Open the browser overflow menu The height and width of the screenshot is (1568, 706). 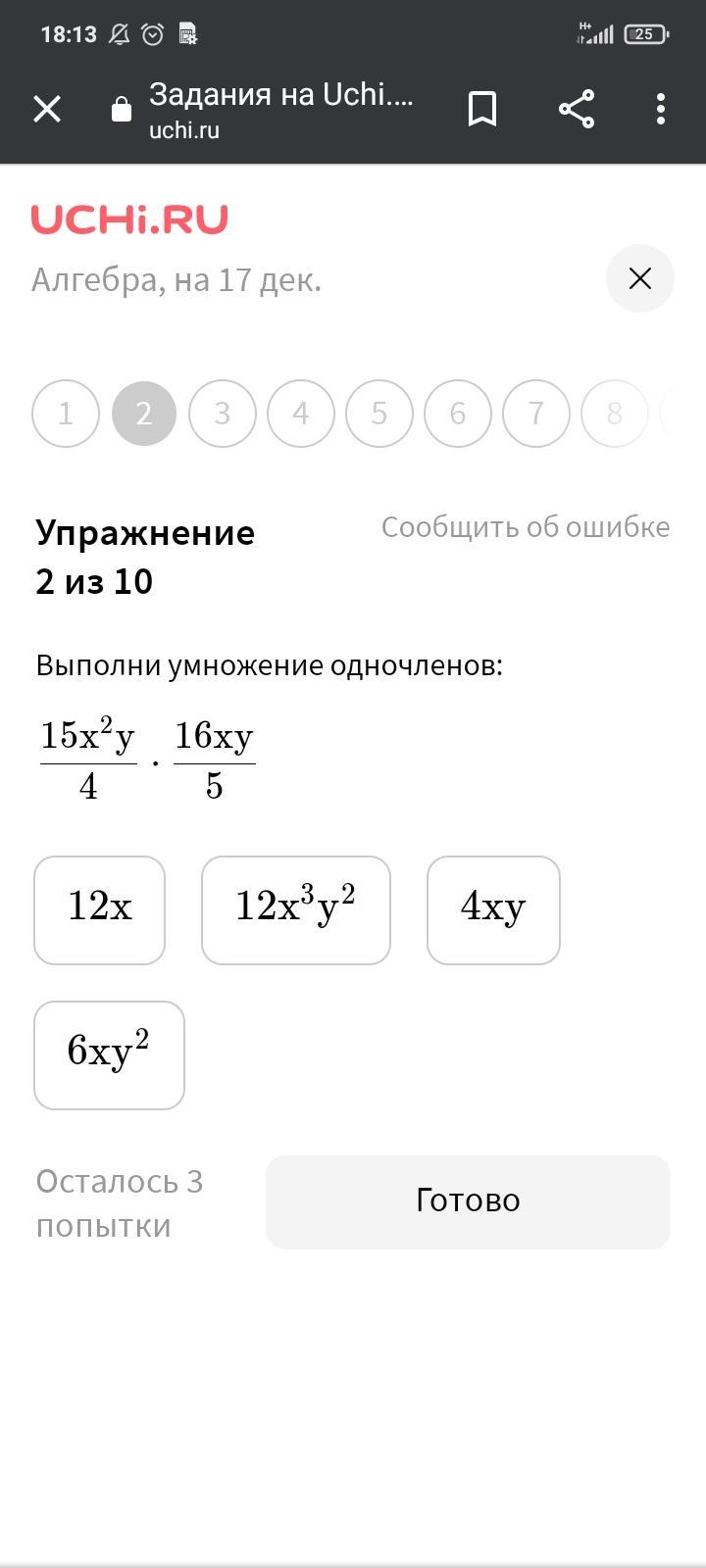click(661, 109)
